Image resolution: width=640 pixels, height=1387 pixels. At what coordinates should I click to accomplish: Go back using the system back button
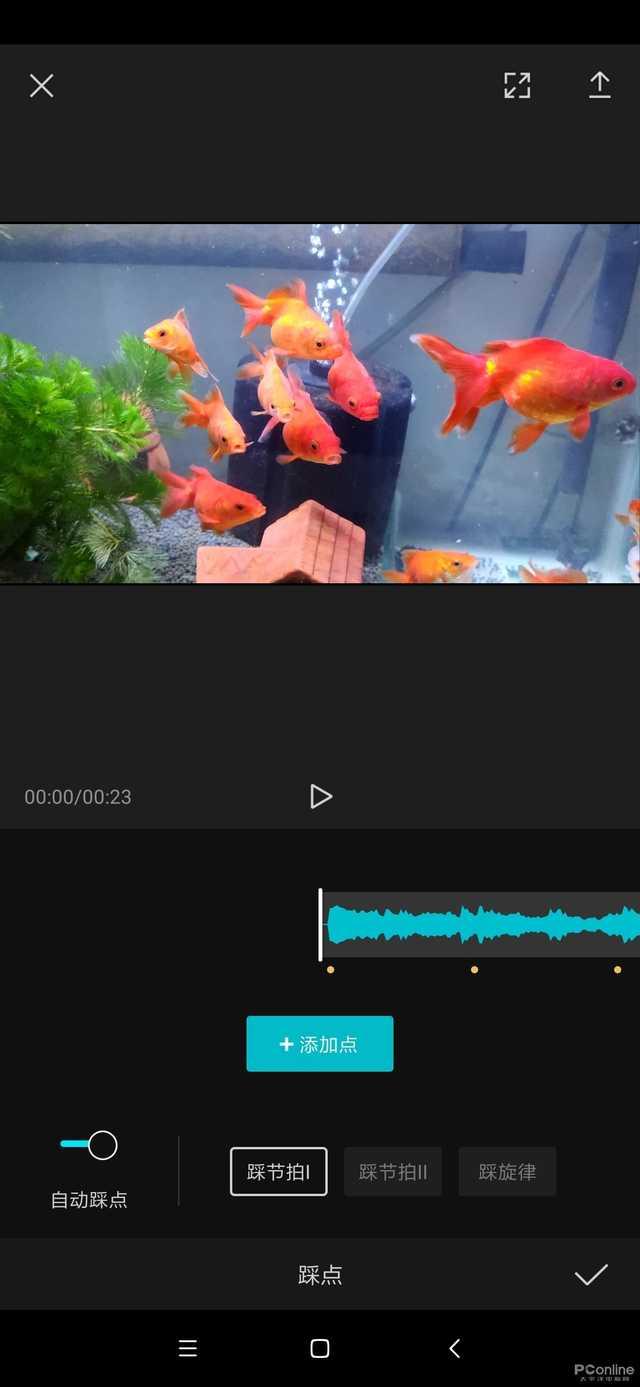pos(455,1348)
